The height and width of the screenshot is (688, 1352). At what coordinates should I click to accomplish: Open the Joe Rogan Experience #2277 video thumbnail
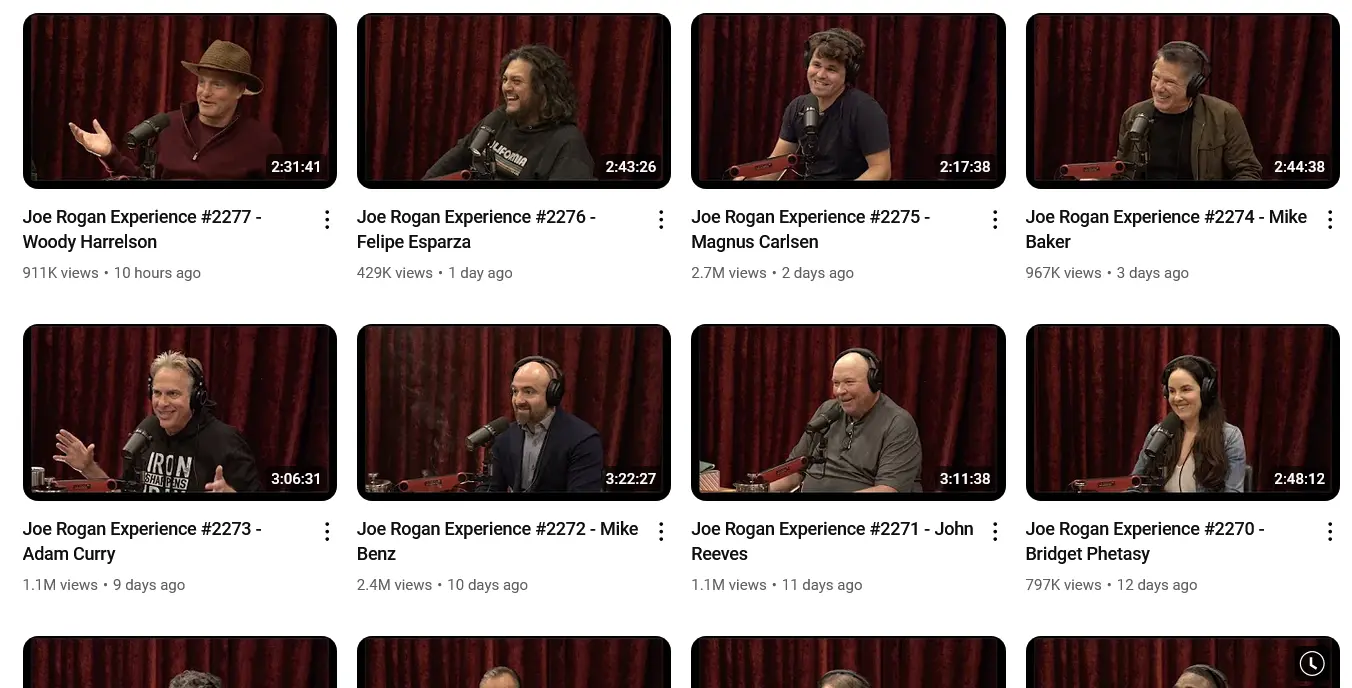[x=180, y=101]
